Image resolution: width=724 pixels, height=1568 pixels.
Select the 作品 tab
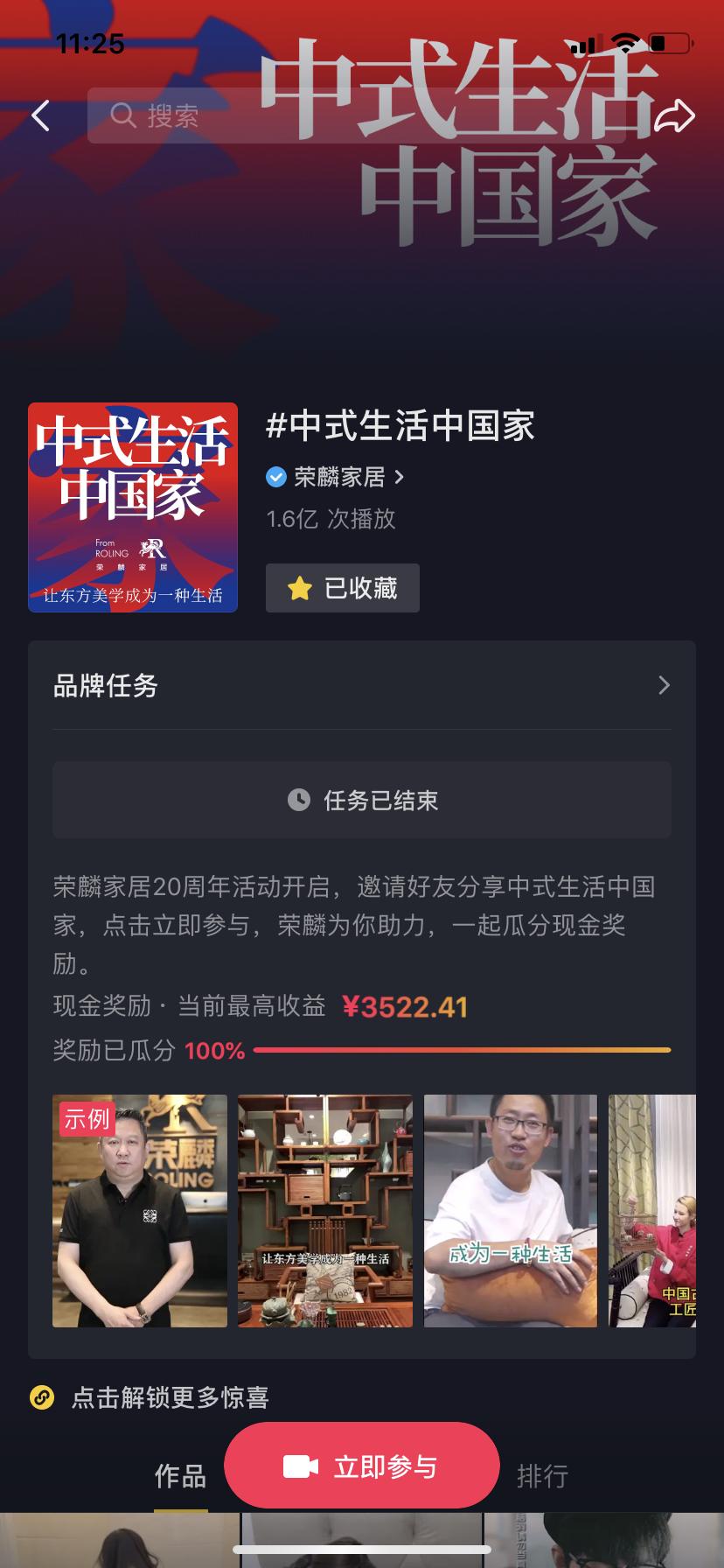[180, 1477]
